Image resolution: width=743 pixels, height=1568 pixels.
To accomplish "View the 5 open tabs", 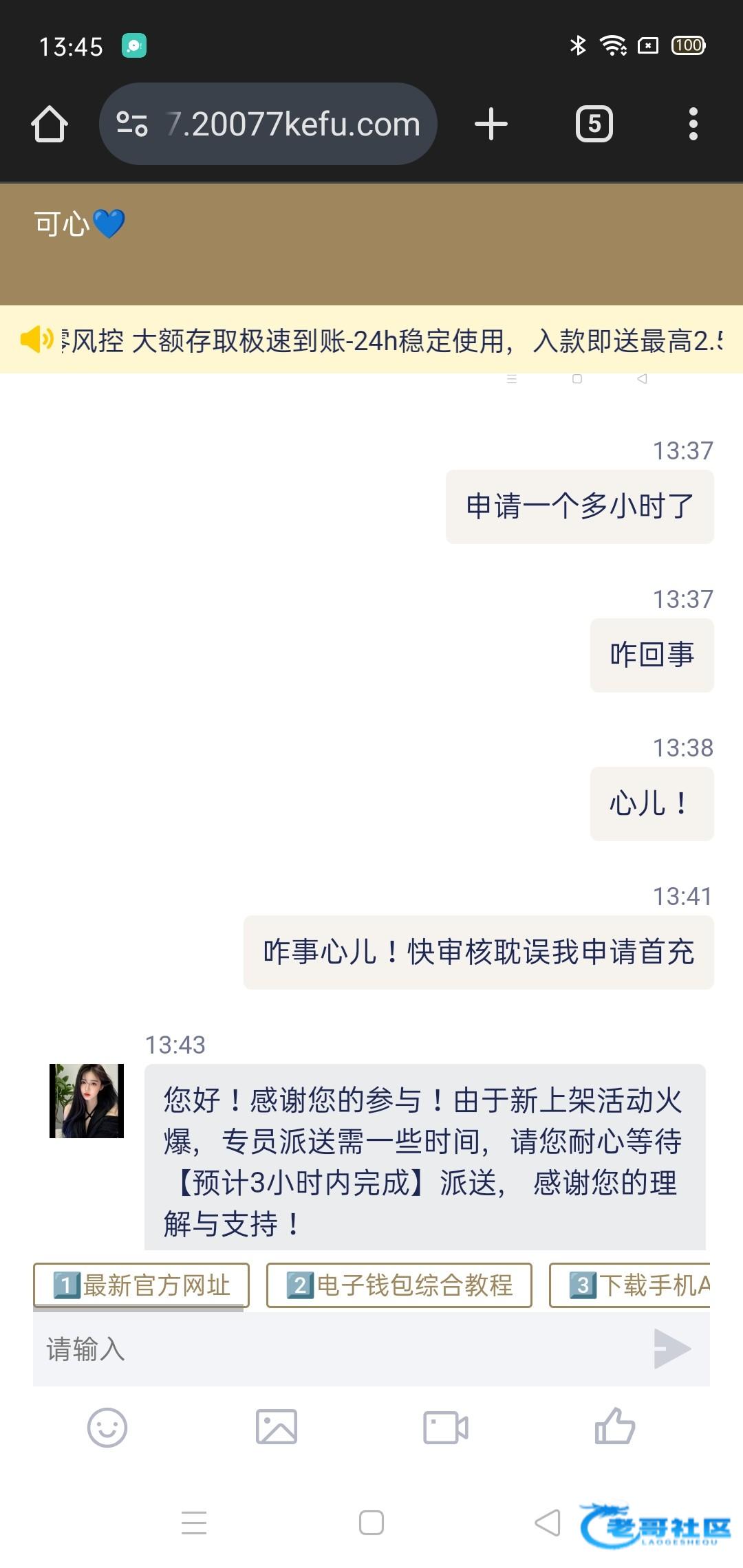I will 594,124.
